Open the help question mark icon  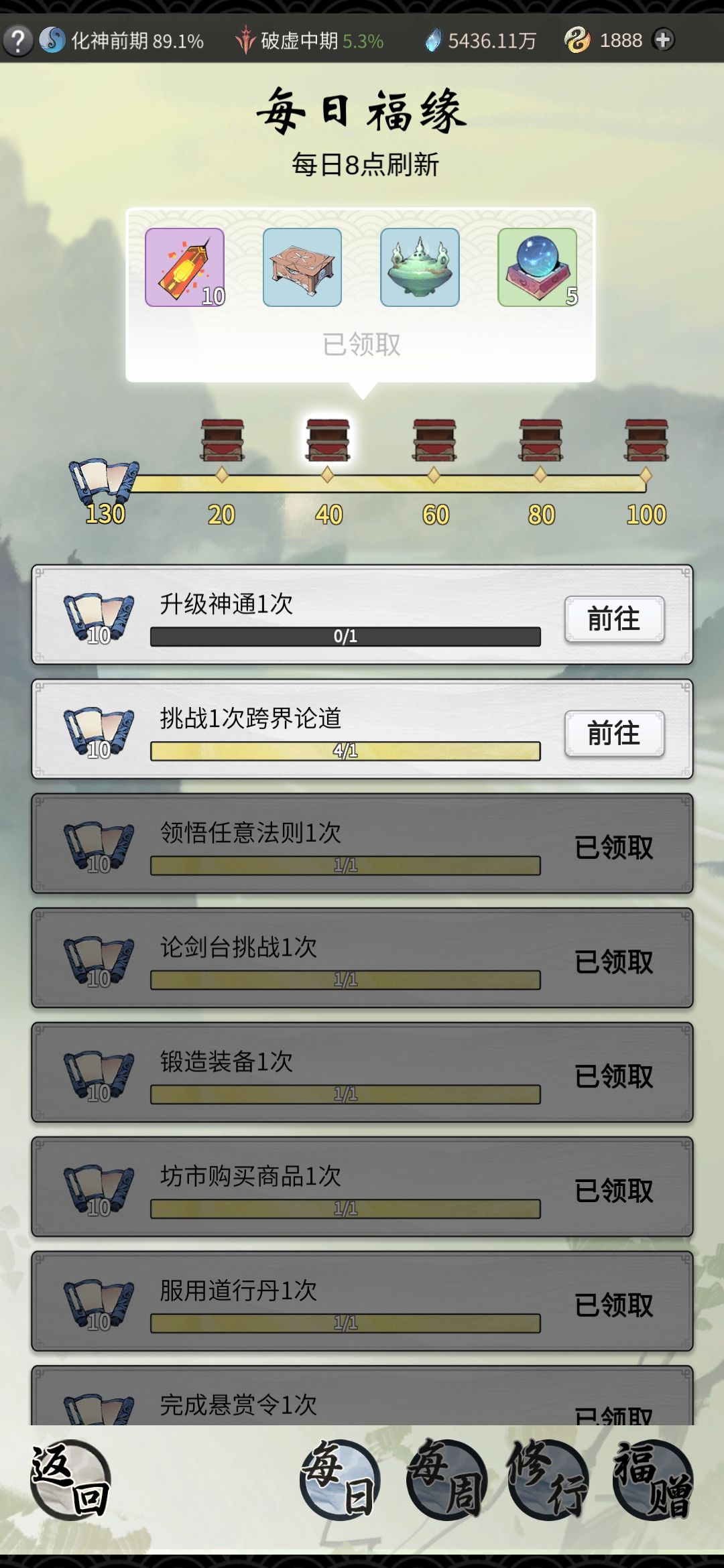(18, 40)
